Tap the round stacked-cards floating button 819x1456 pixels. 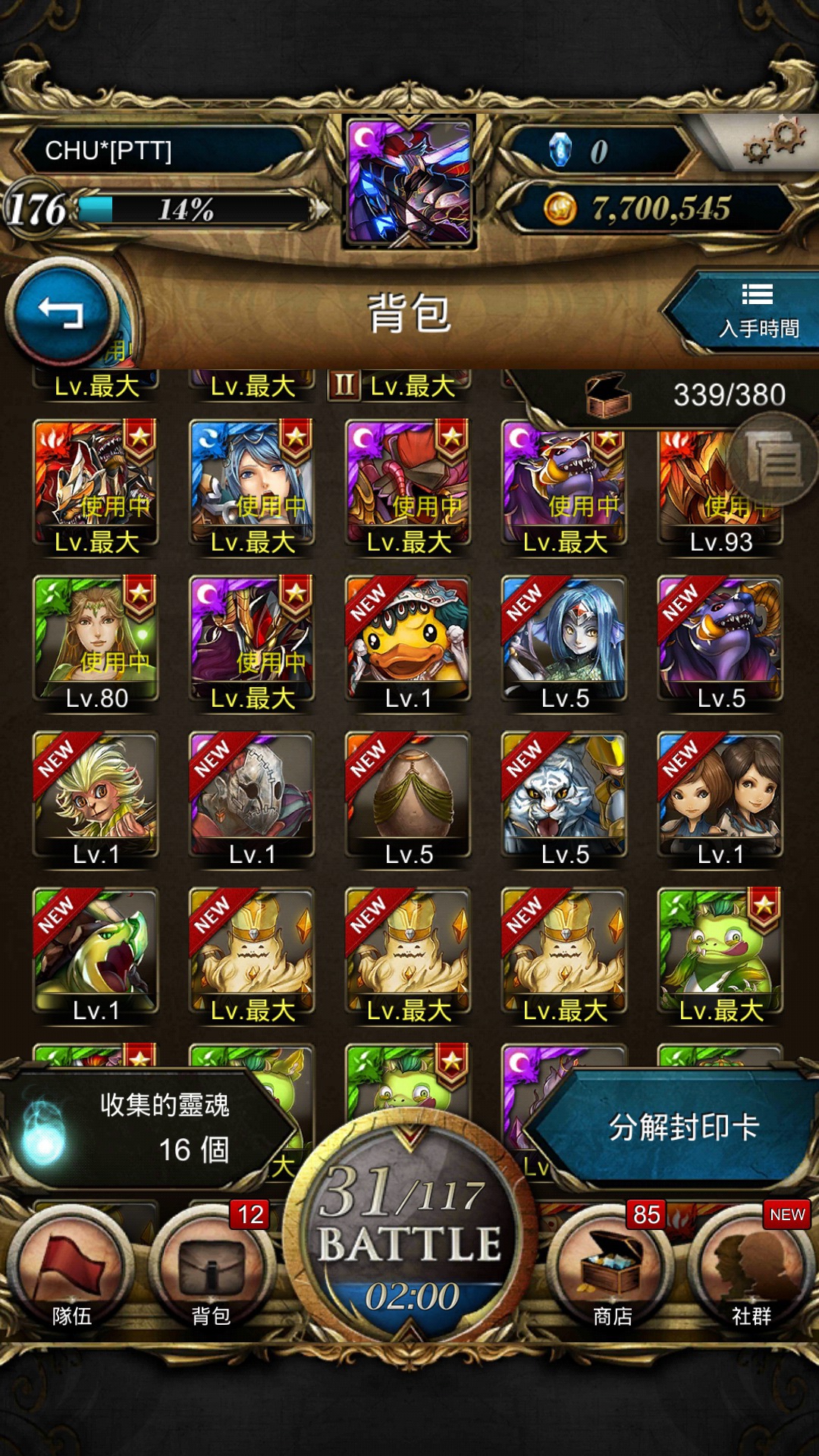pyautogui.click(x=773, y=460)
